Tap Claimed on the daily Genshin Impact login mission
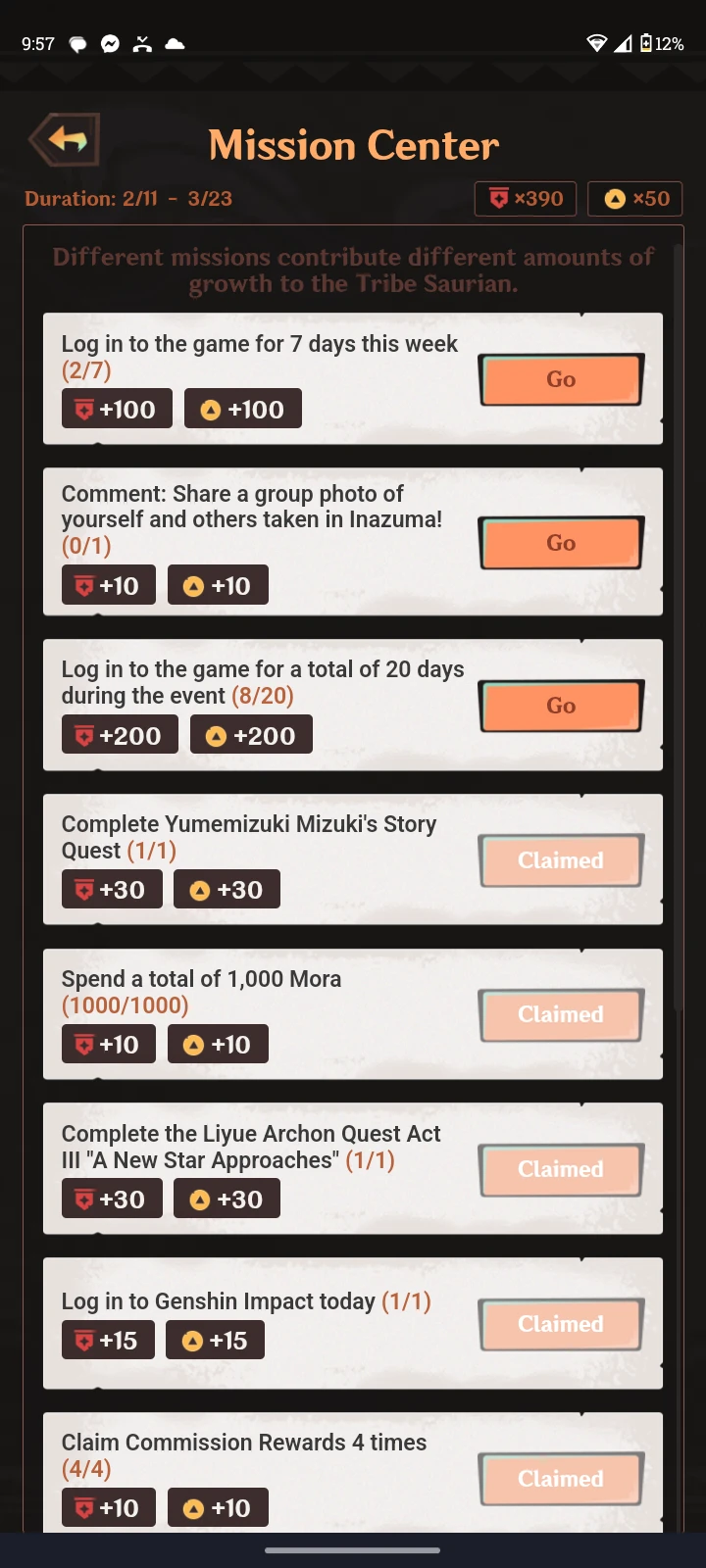The image size is (706, 1568). (x=561, y=1324)
